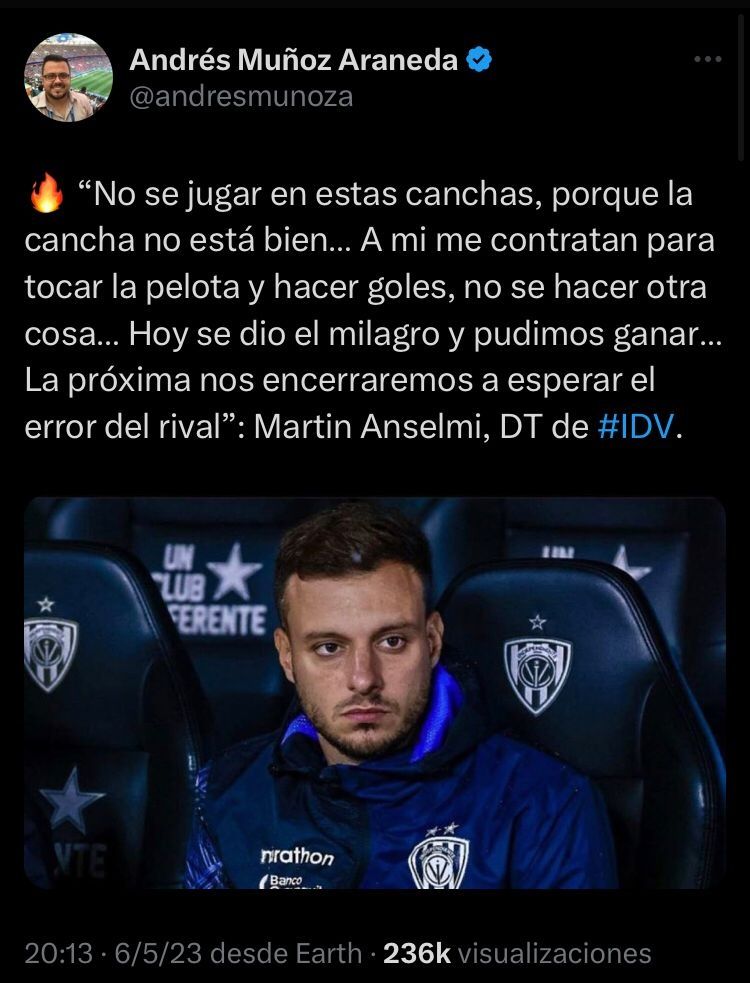Open the 236k visualizaciones analytics
Image resolution: width=750 pixels, height=983 pixels.
517,953
